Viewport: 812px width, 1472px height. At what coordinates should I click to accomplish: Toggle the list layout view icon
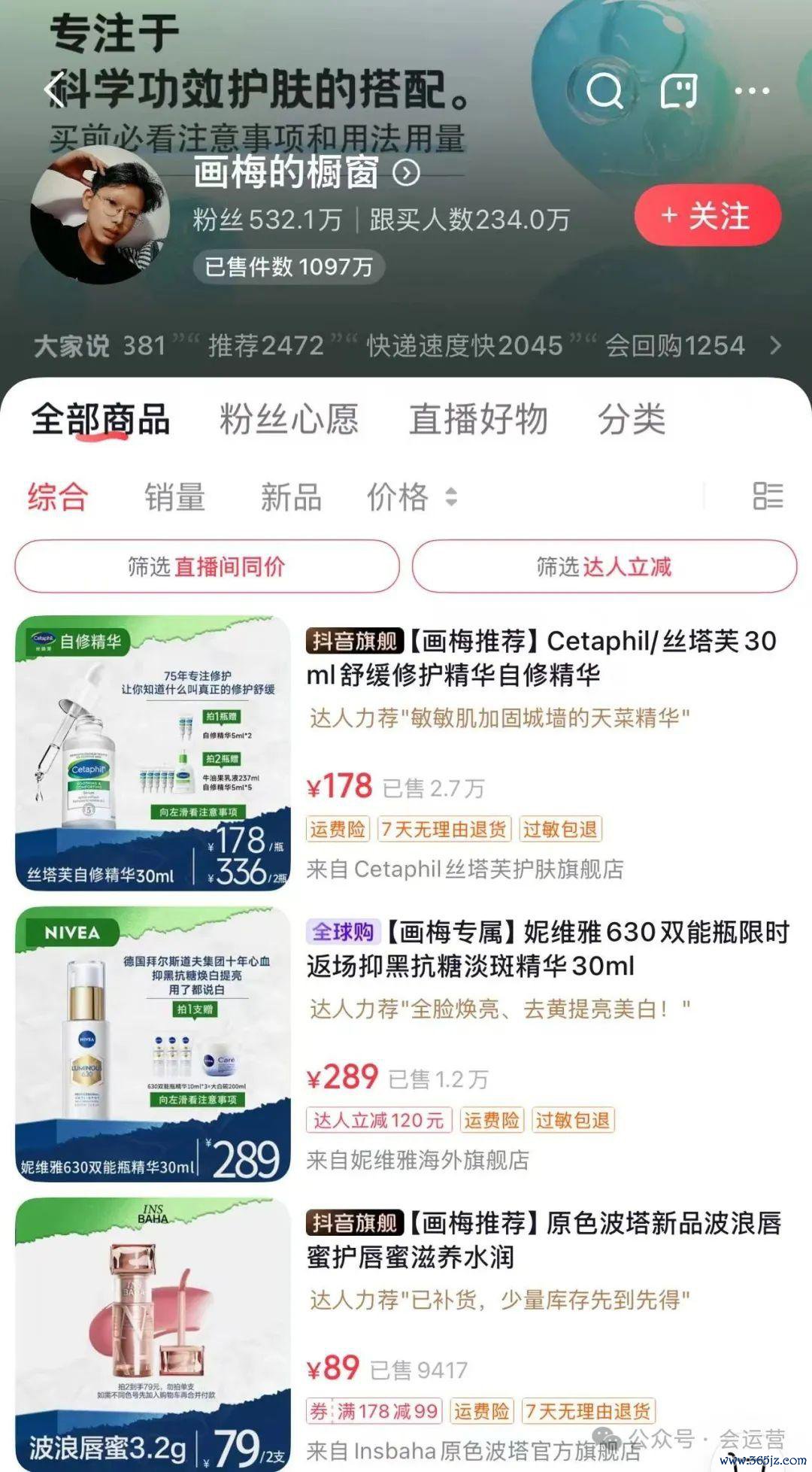768,496
